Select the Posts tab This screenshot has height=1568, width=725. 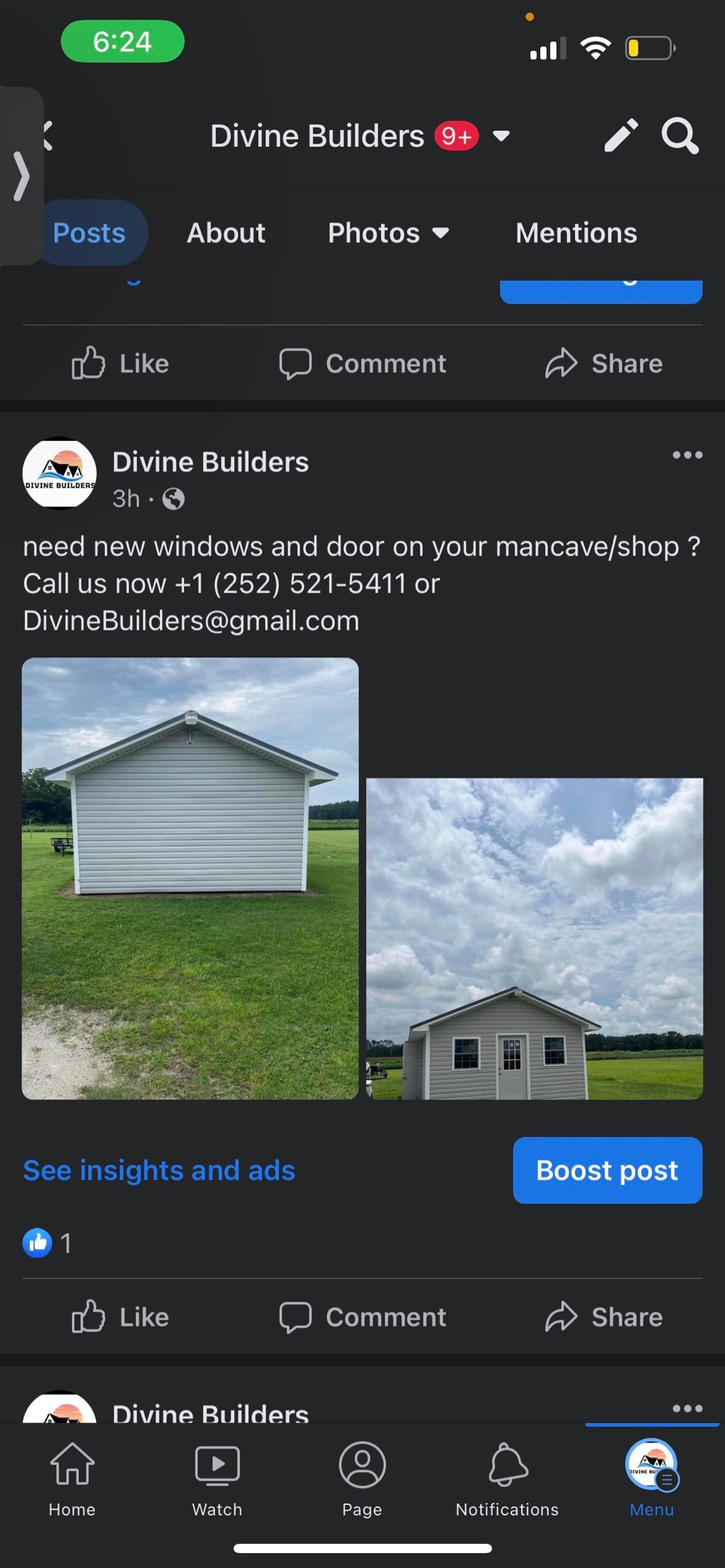click(89, 233)
